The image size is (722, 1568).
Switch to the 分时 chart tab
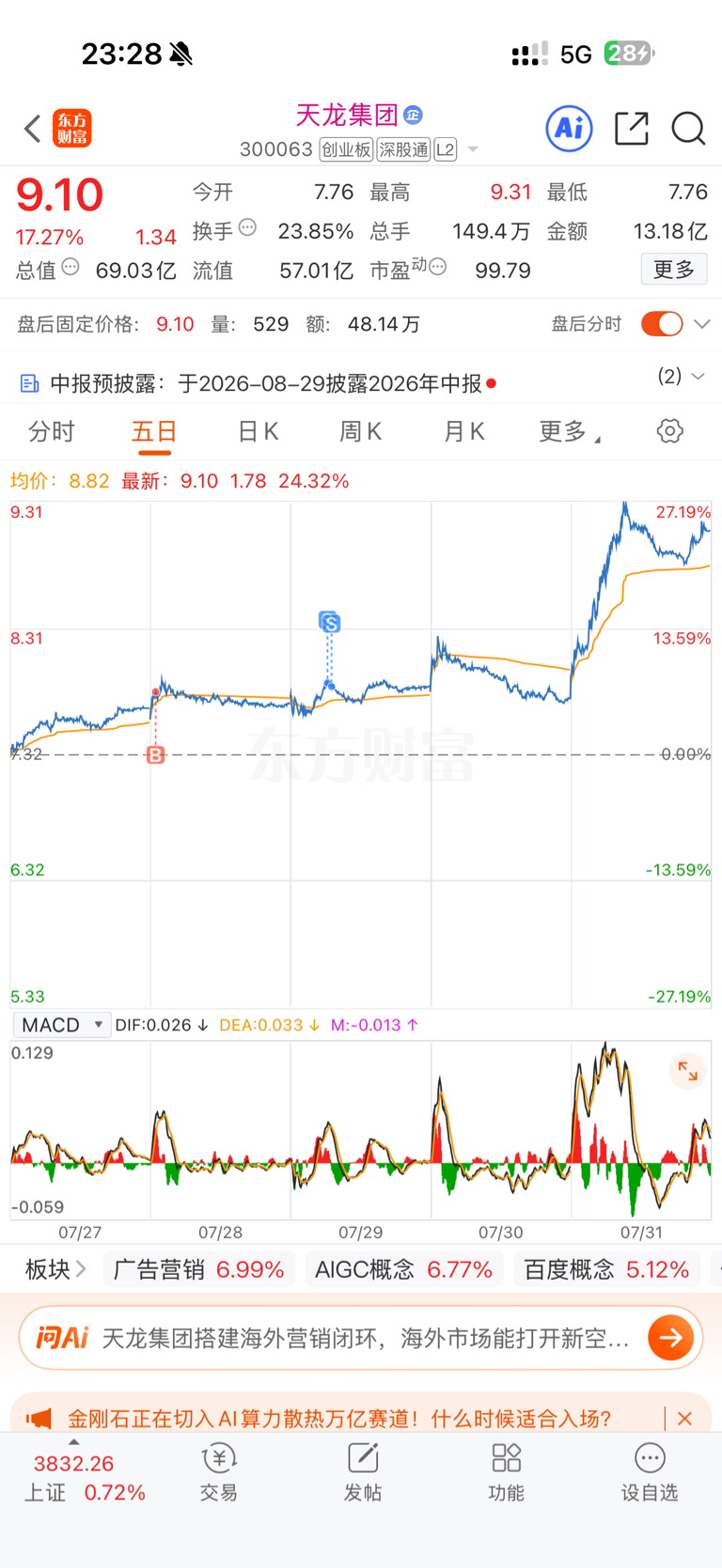click(x=51, y=431)
